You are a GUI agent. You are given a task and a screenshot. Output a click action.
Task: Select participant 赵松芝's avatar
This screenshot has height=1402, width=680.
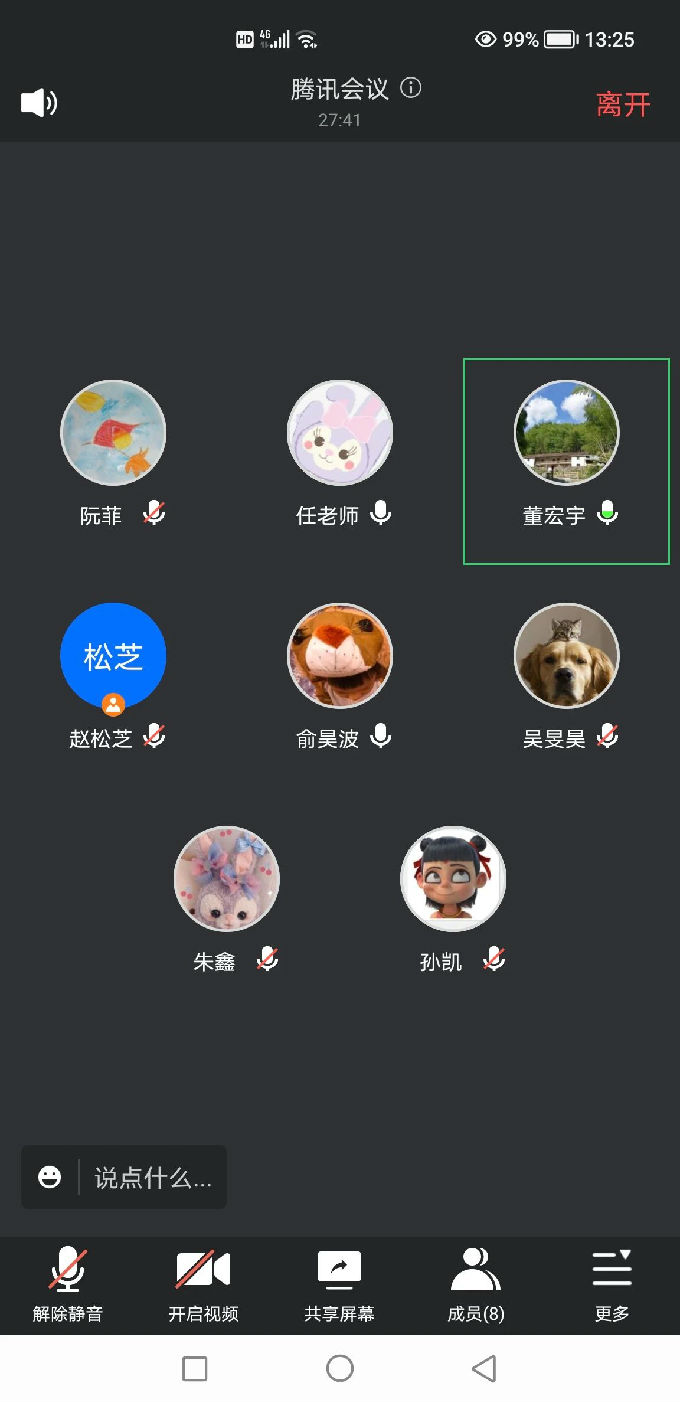tap(113, 656)
